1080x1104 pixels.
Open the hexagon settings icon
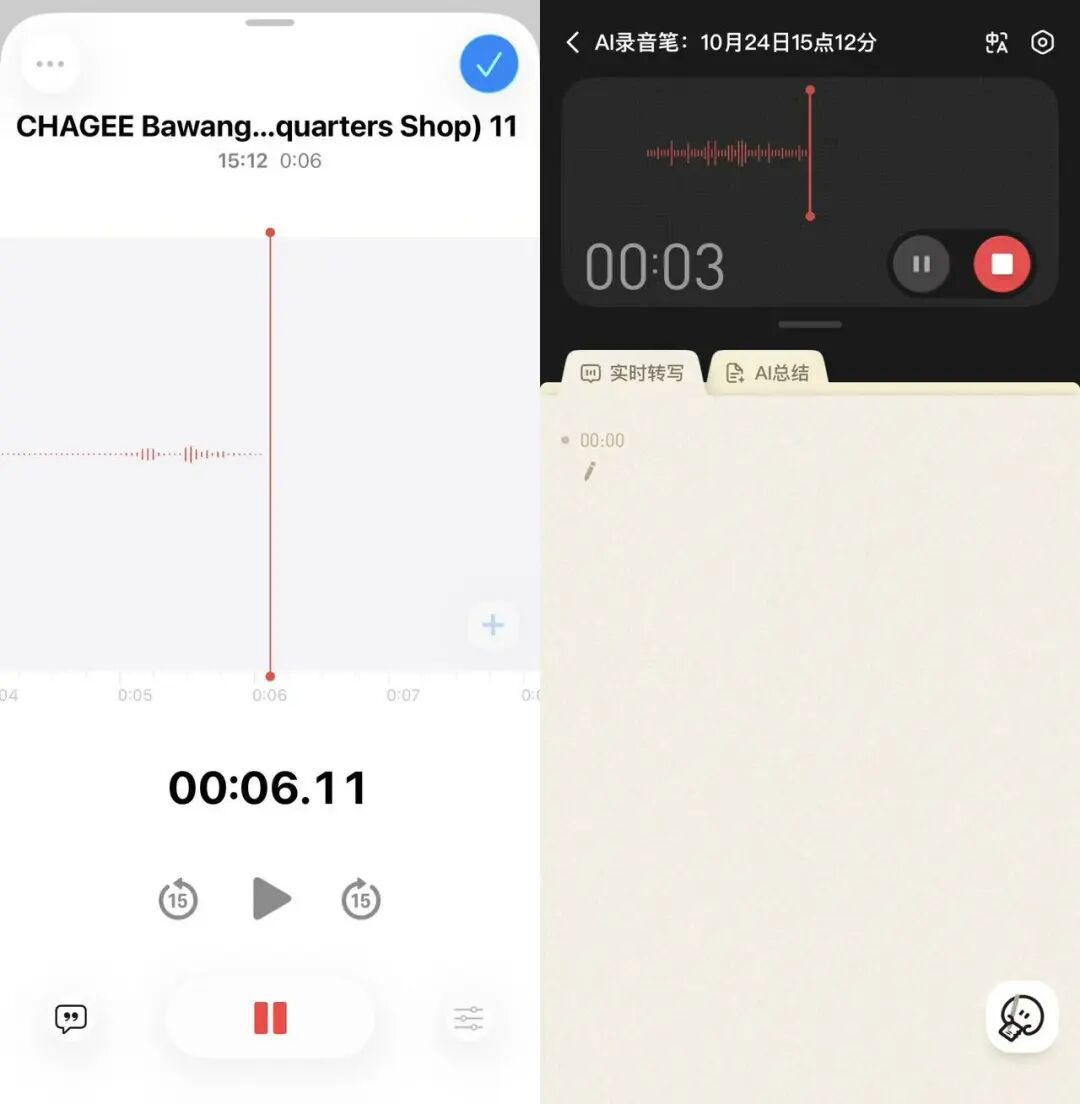click(1042, 42)
